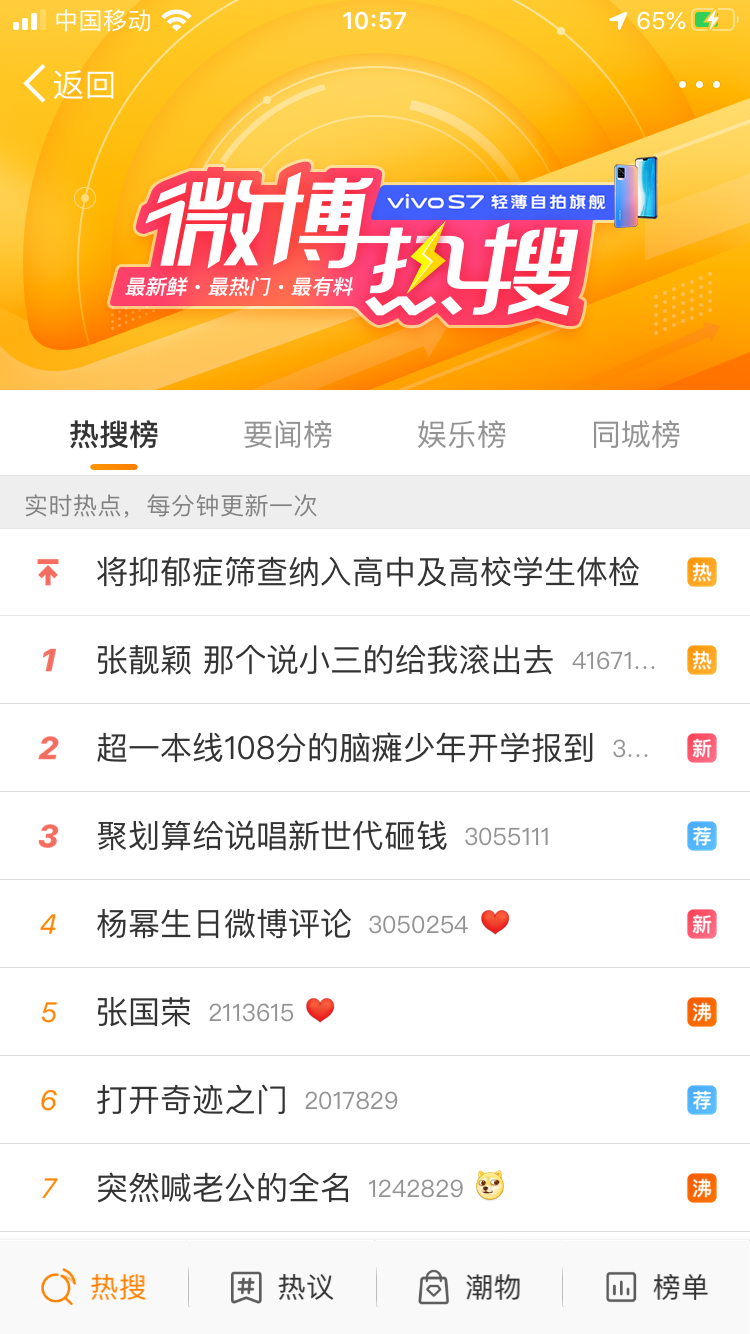Open topic 张靓颖 那个说小三的给我滚出去
Screen dimensions: 750x1334
[x=325, y=660]
